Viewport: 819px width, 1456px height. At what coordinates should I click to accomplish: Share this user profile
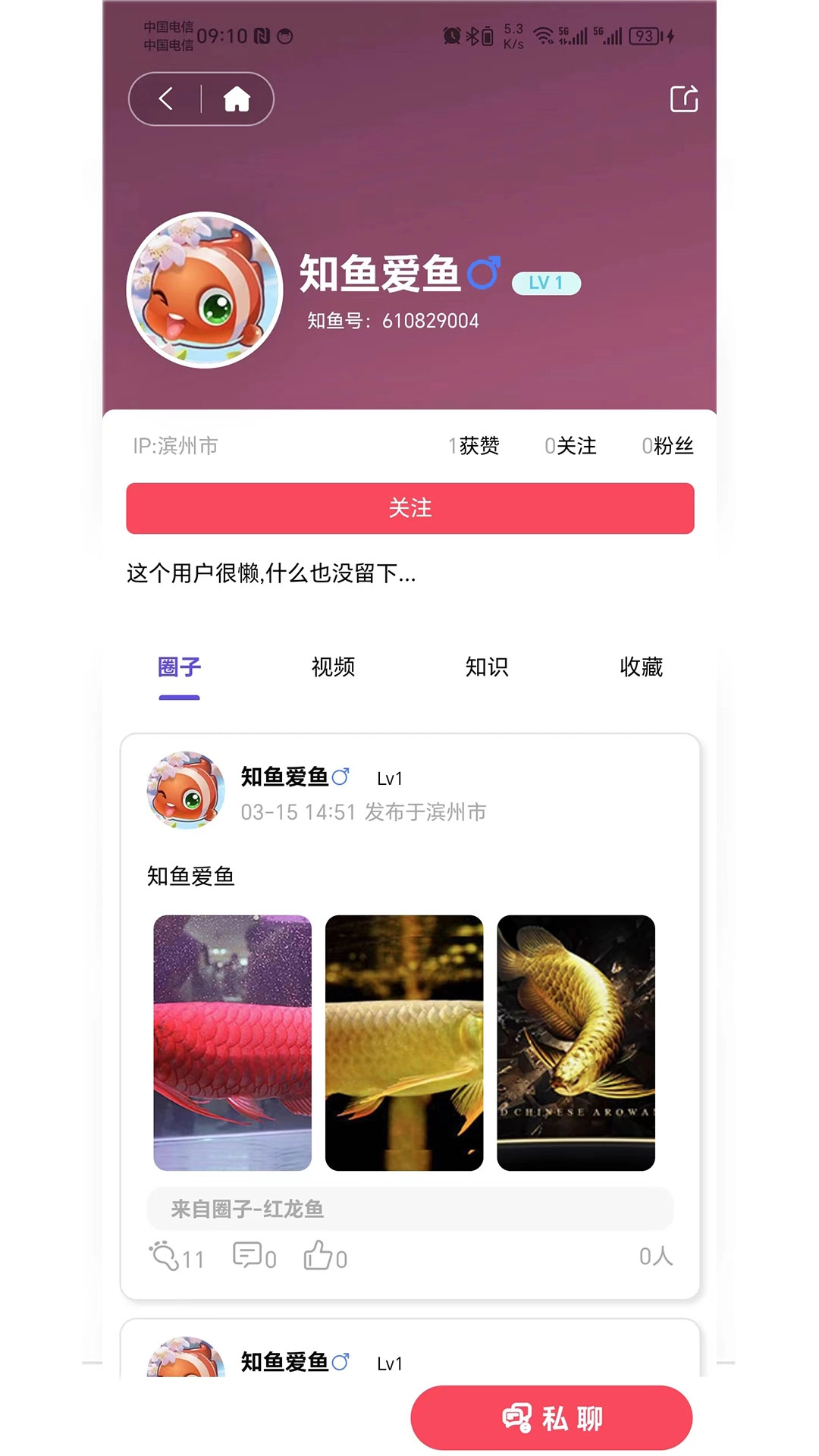683,99
